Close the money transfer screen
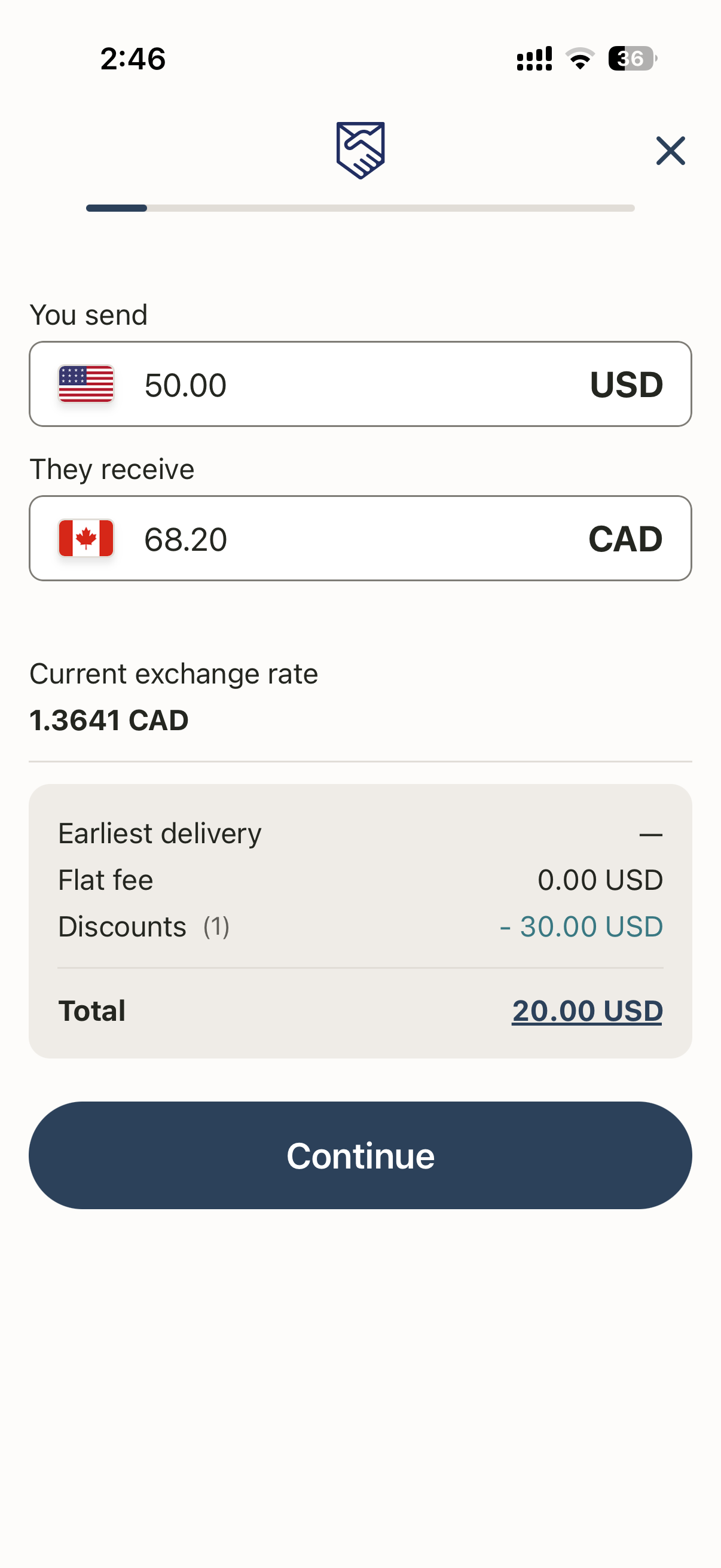The height and width of the screenshot is (1568, 721). tap(670, 151)
